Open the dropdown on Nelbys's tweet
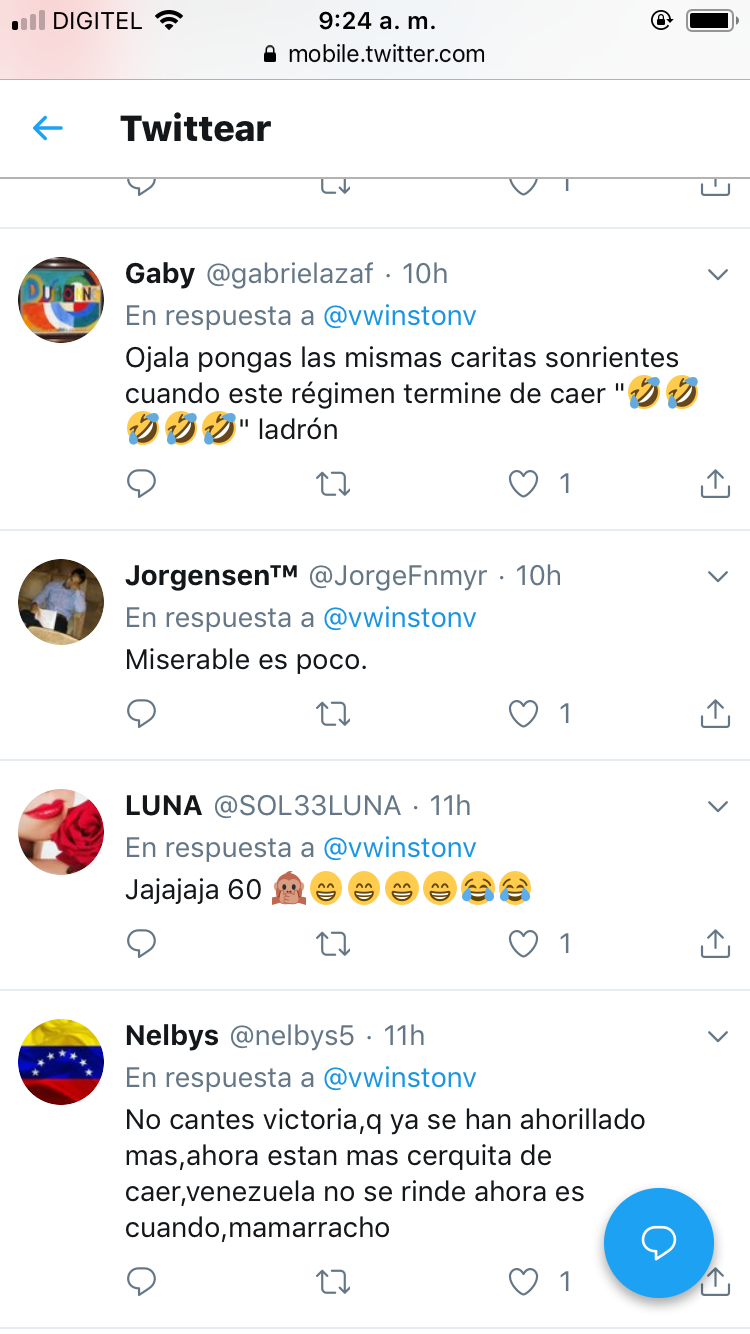 coord(717,1036)
